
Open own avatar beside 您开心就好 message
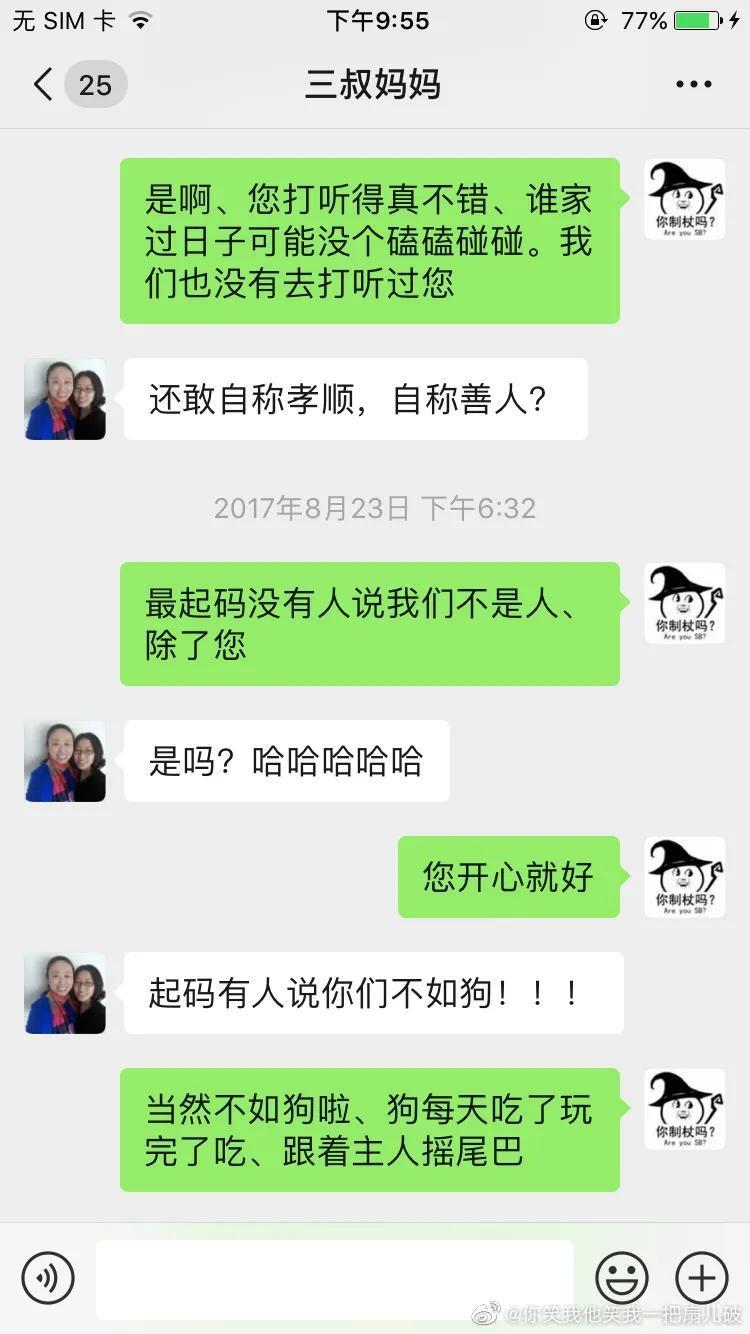684,877
